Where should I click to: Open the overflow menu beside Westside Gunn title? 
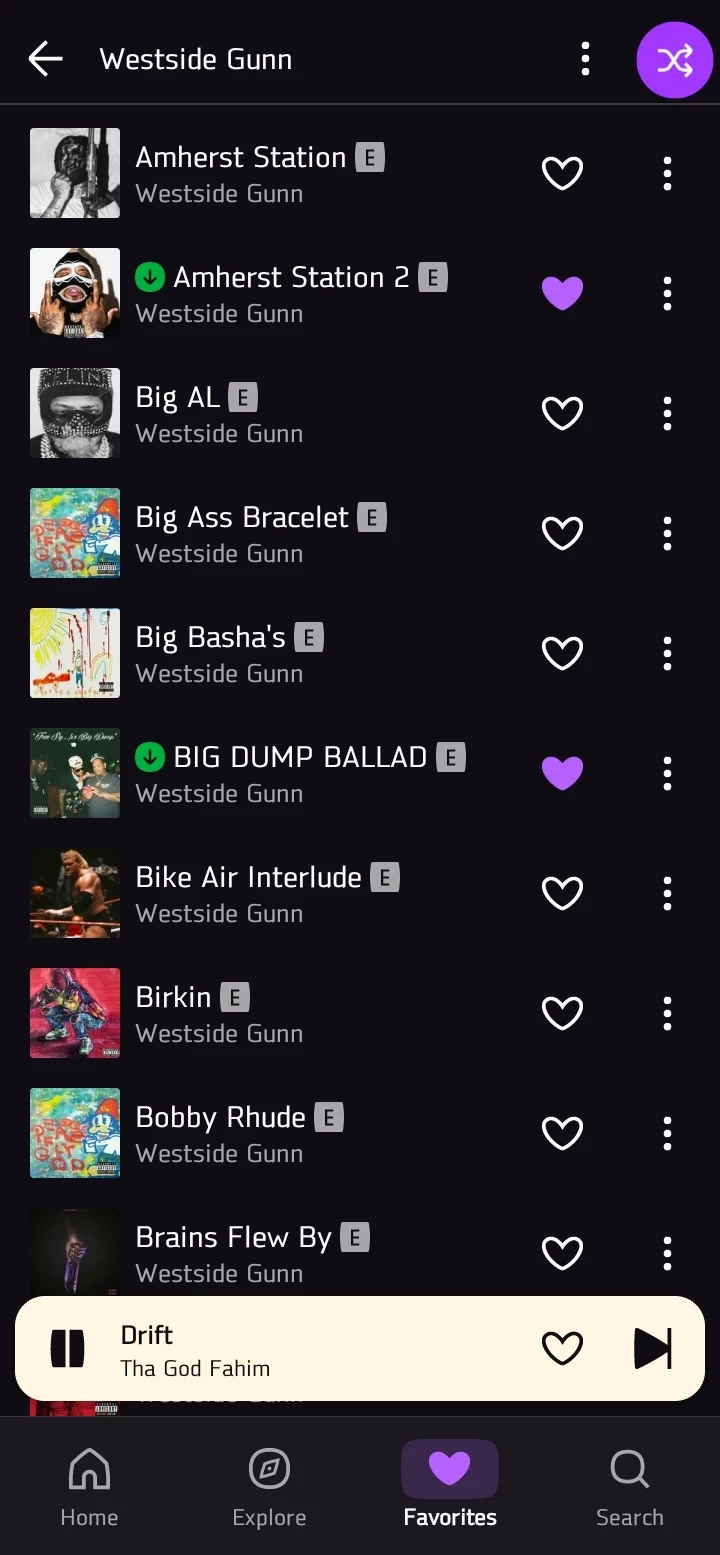tap(585, 60)
